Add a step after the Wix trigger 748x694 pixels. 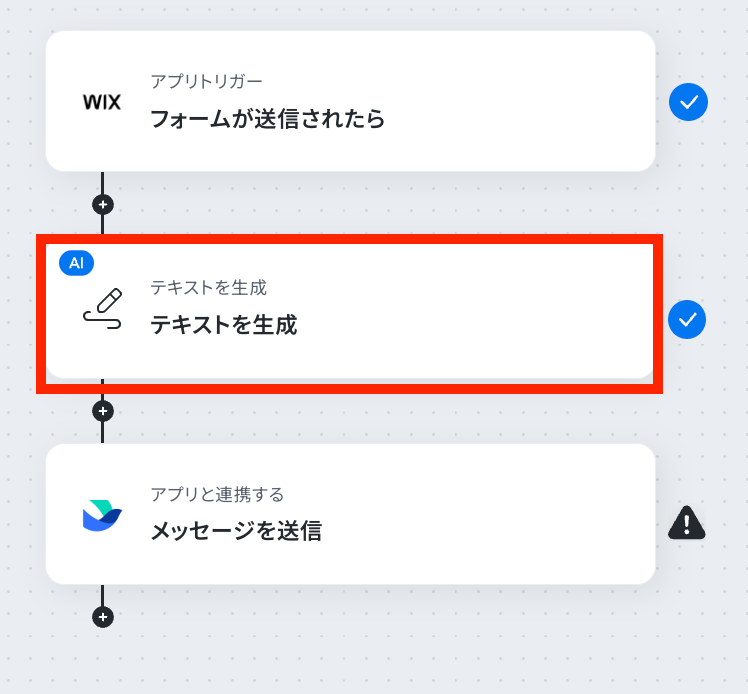[102, 204]
